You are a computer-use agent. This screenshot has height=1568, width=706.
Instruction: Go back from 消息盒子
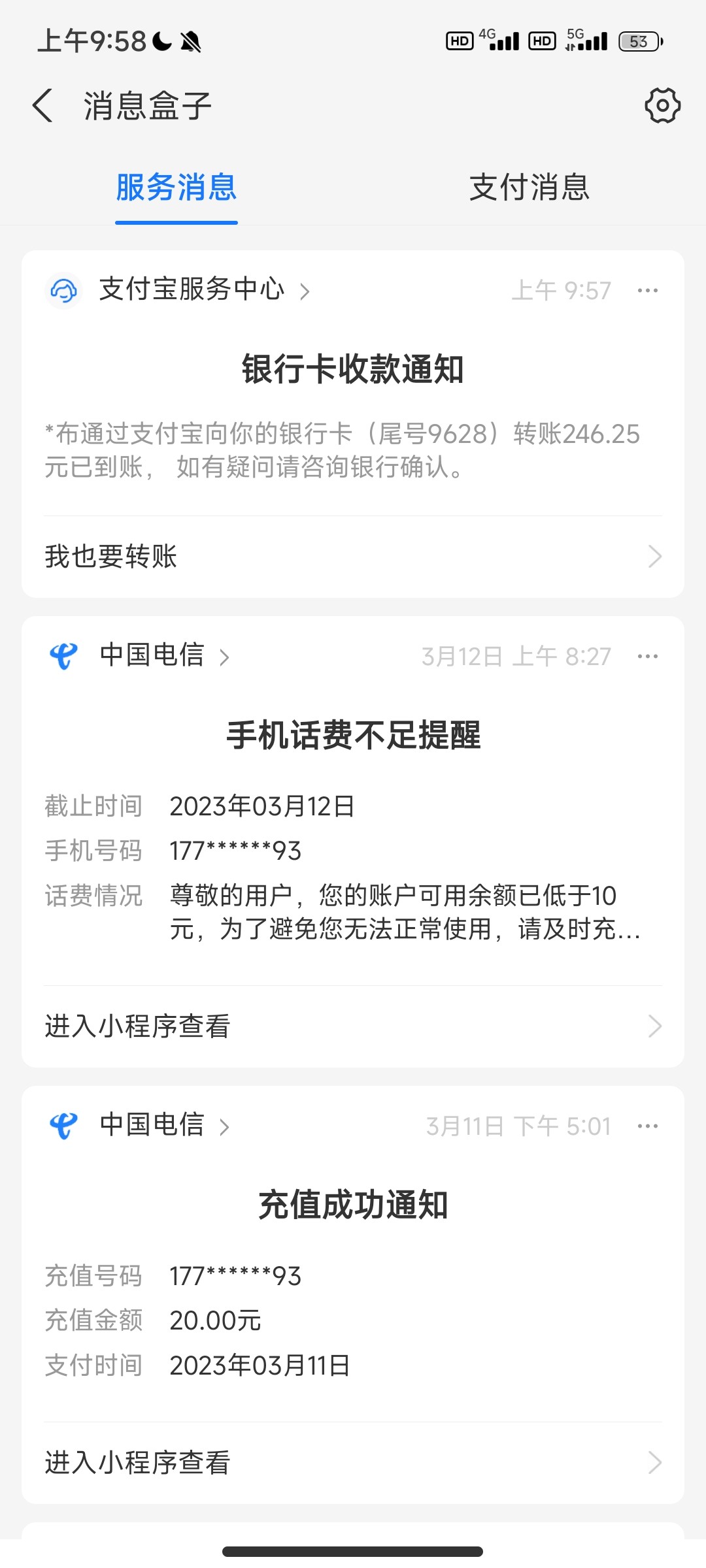point(43,106)
